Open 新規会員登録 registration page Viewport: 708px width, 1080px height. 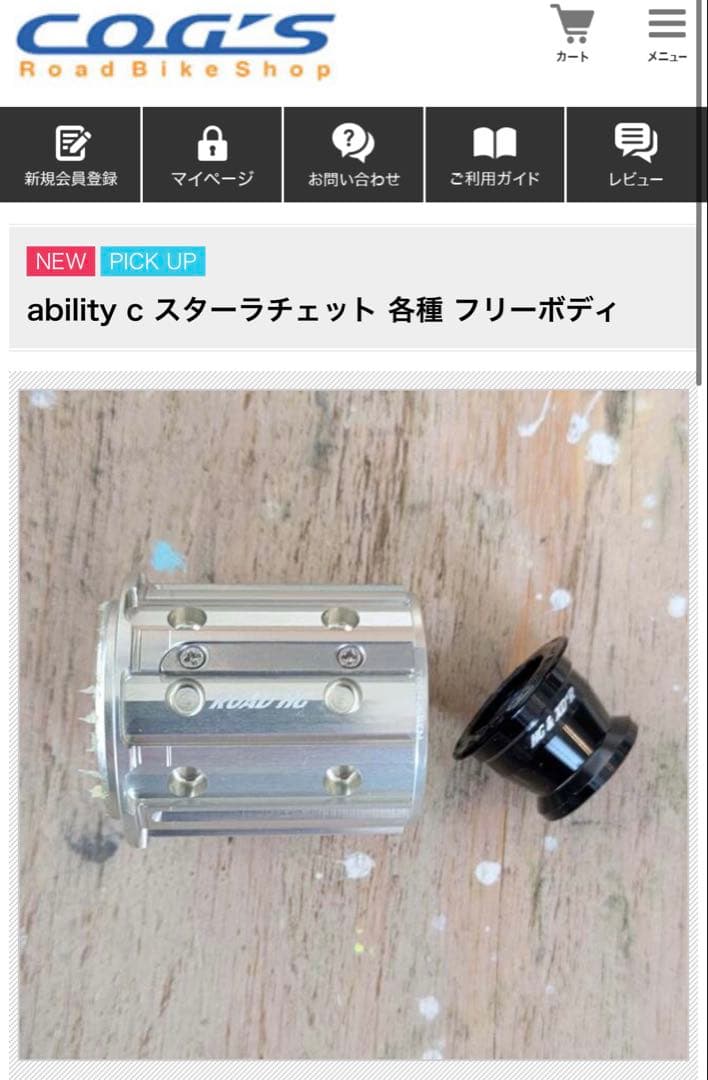pyautogui.click(x=71, y=155)
